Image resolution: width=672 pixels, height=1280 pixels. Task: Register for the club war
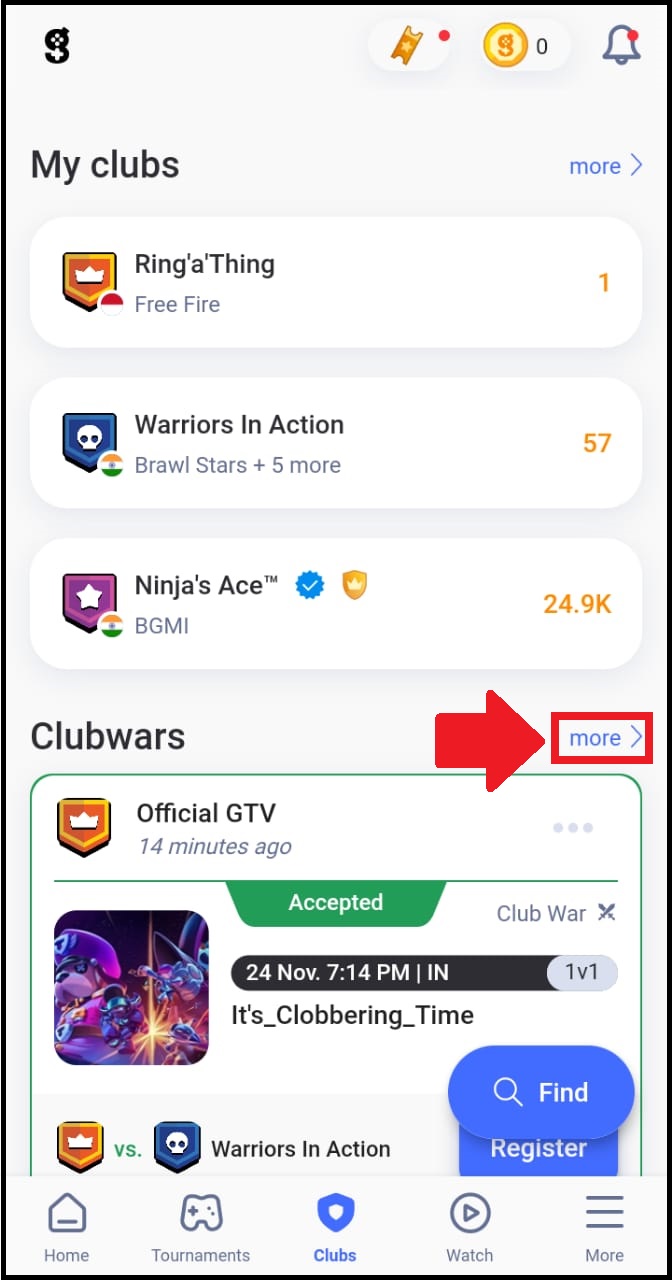[x=538, y=1149]
